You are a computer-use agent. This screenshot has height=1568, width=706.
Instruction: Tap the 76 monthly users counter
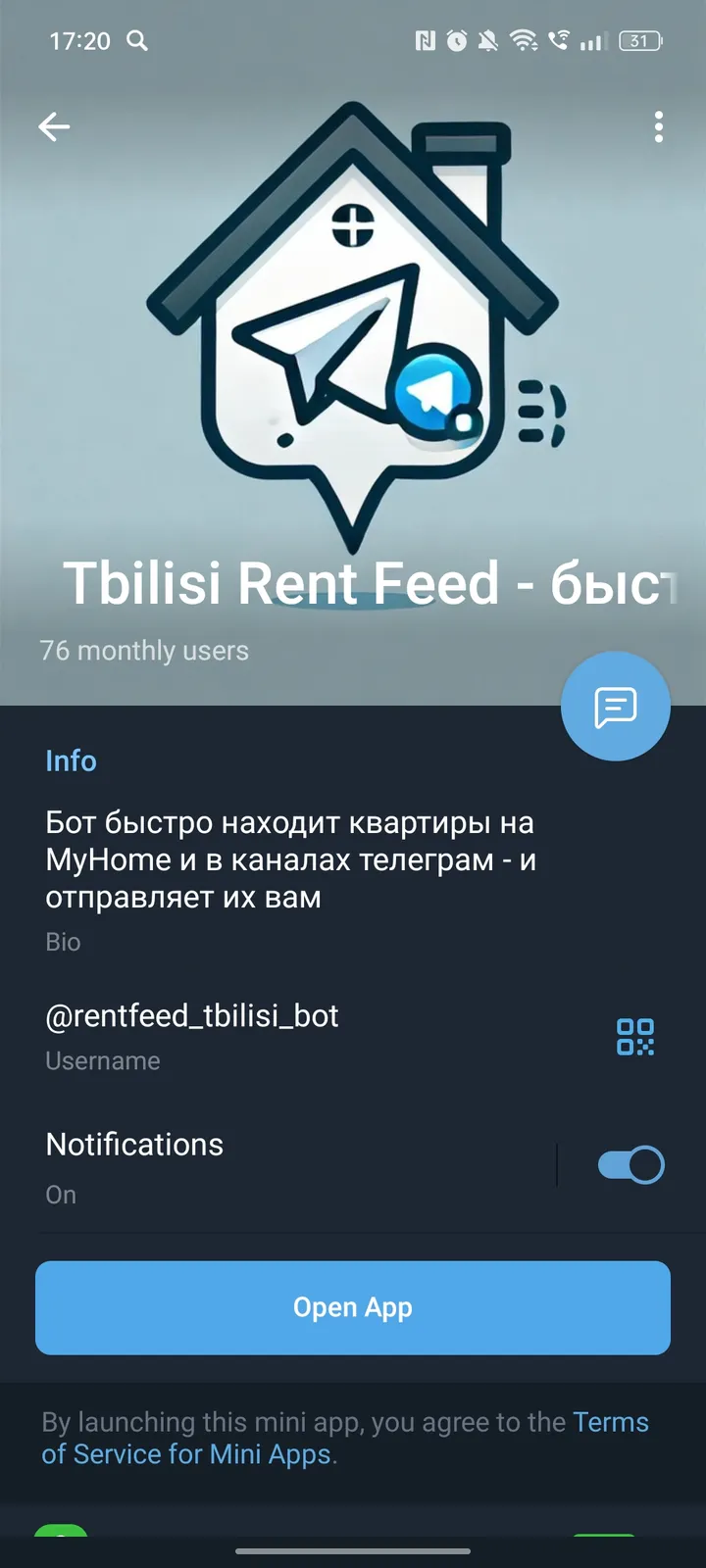click(x=144, y=650)
